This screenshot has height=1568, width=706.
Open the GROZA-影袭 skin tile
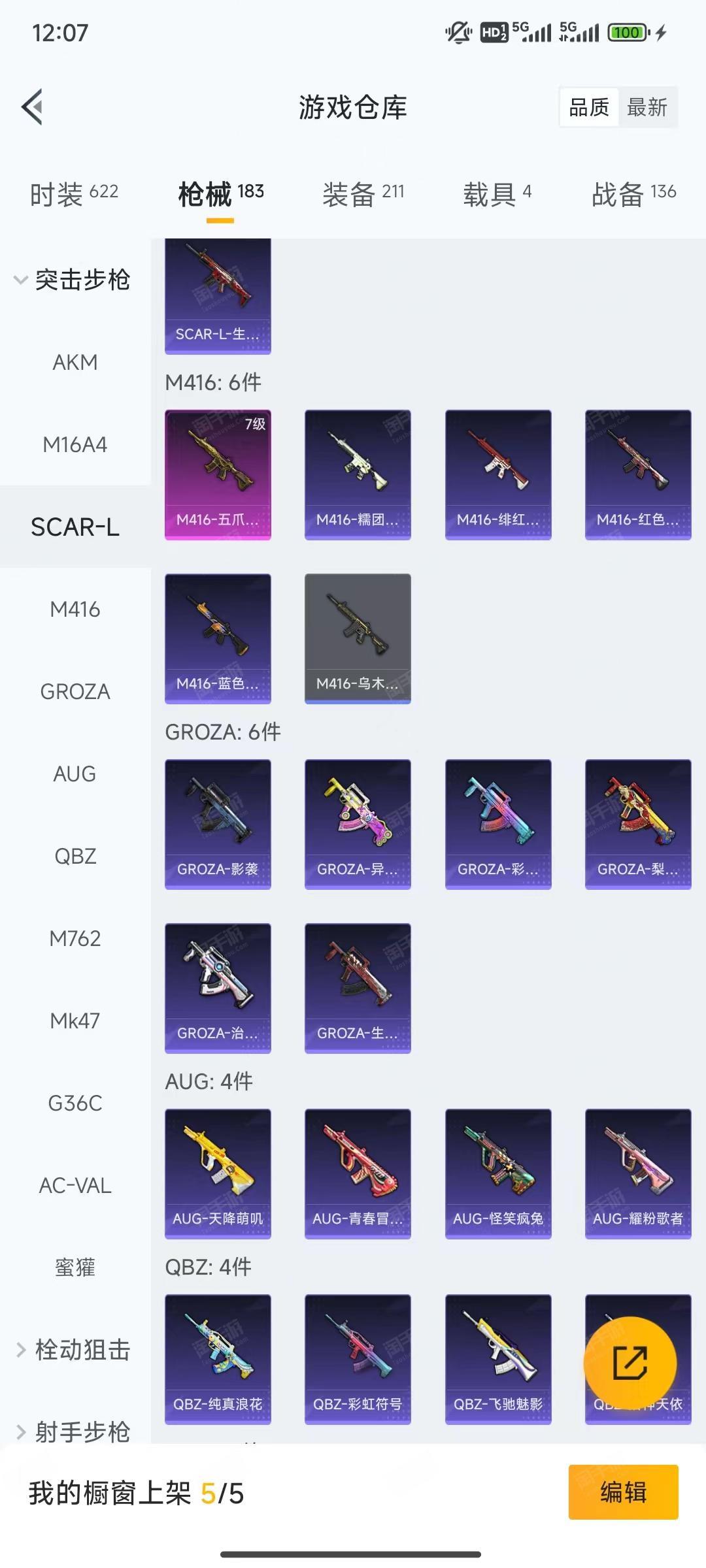click(218, 825)
